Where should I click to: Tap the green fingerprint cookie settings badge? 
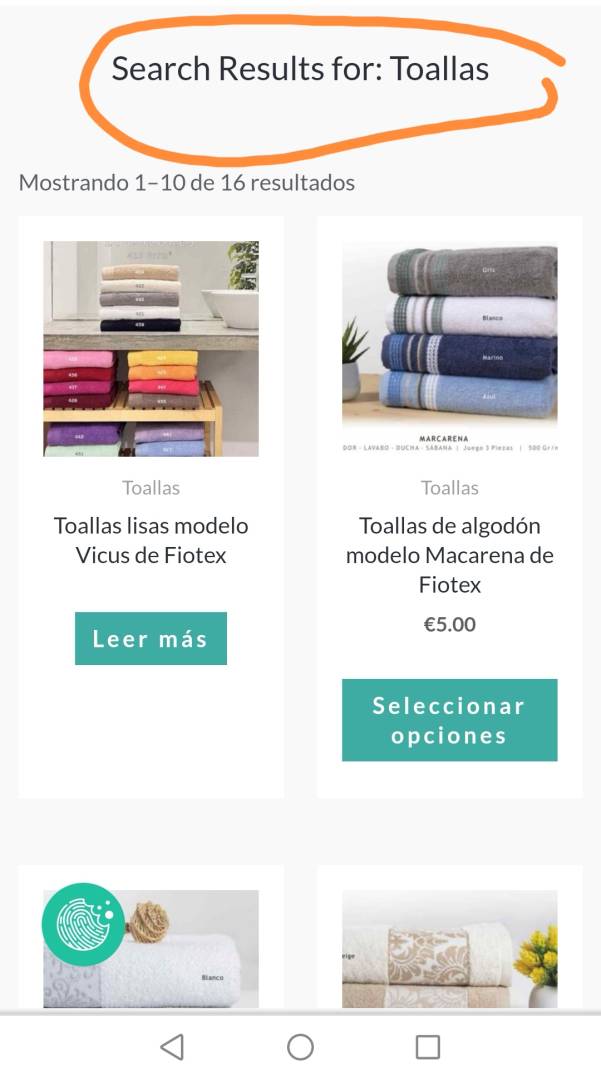(83, 924)
